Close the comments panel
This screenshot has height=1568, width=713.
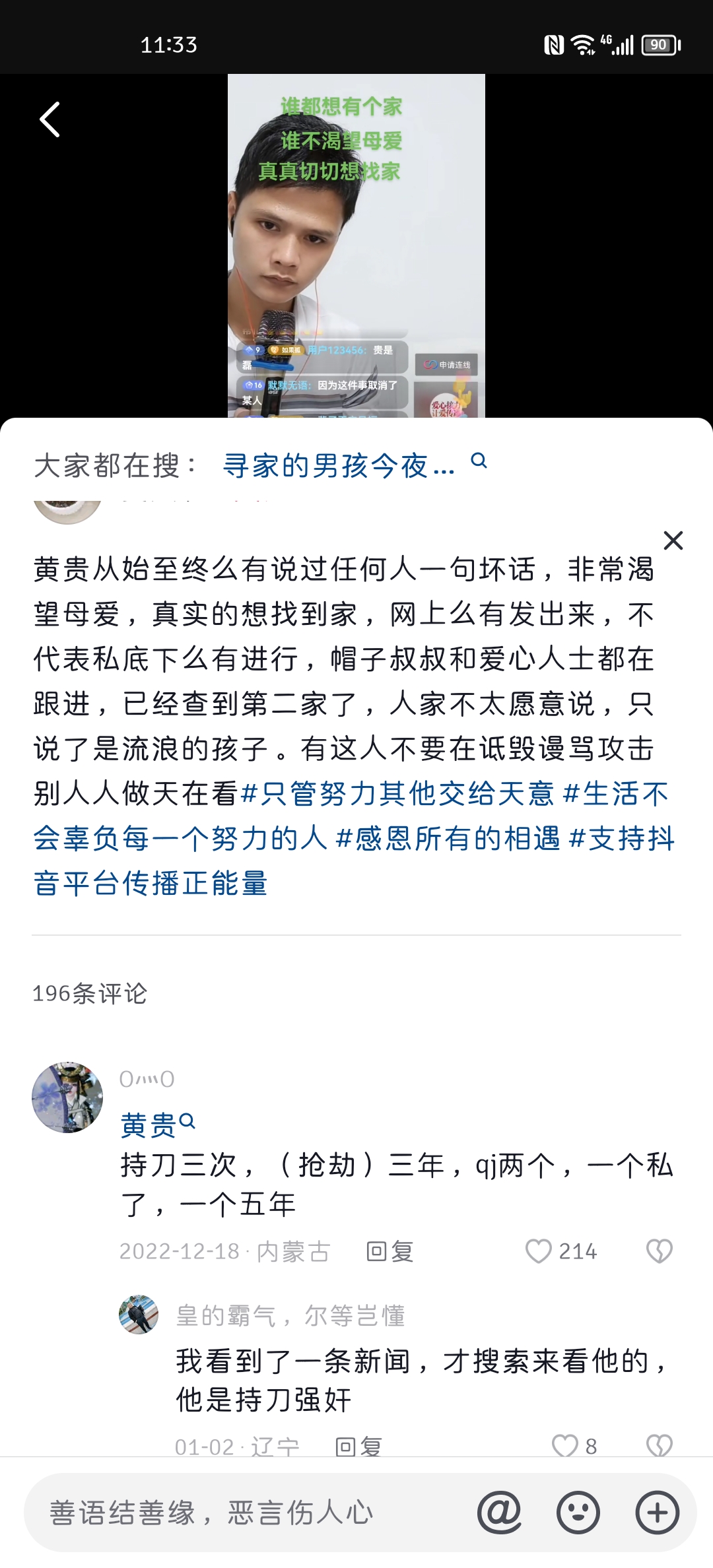[673, 540]
